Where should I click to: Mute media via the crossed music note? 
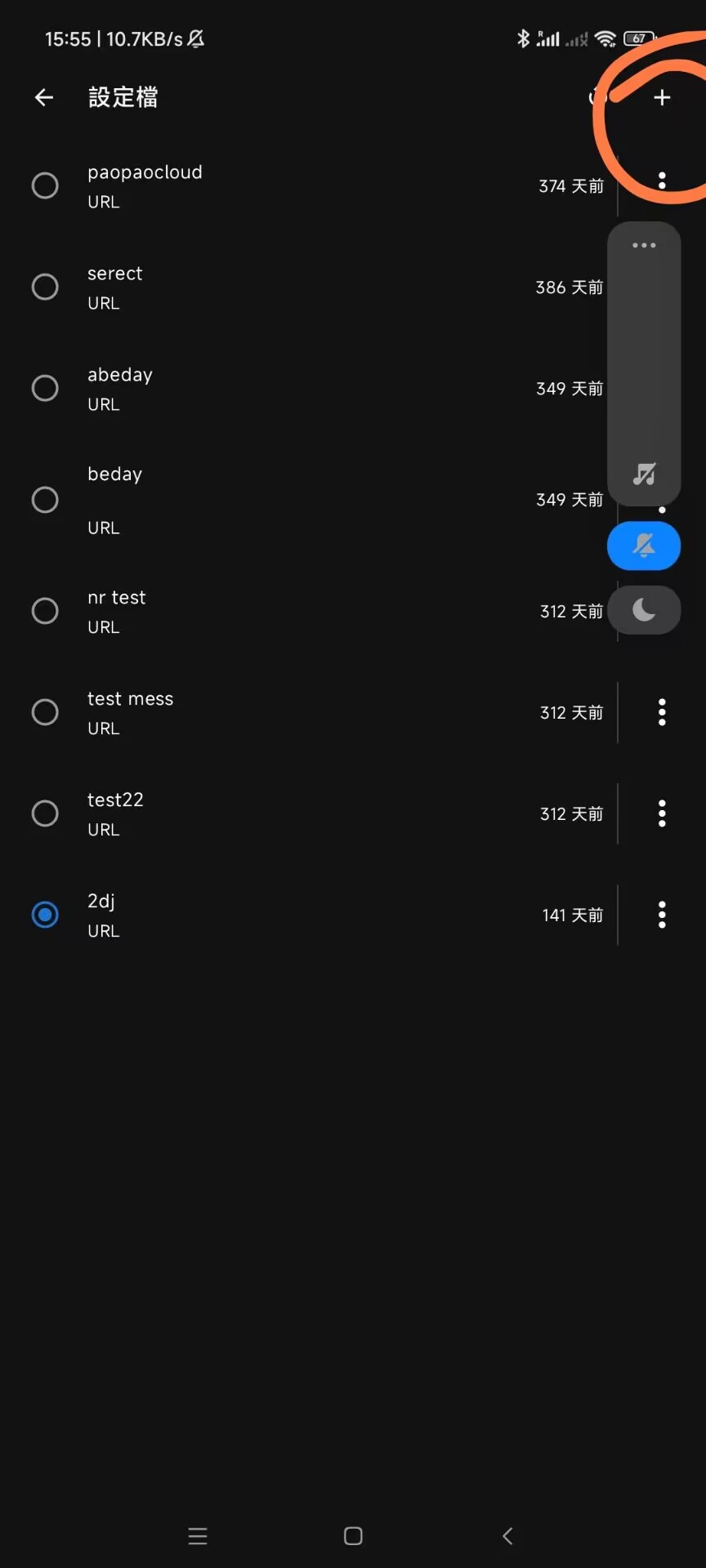pos(644,474)
